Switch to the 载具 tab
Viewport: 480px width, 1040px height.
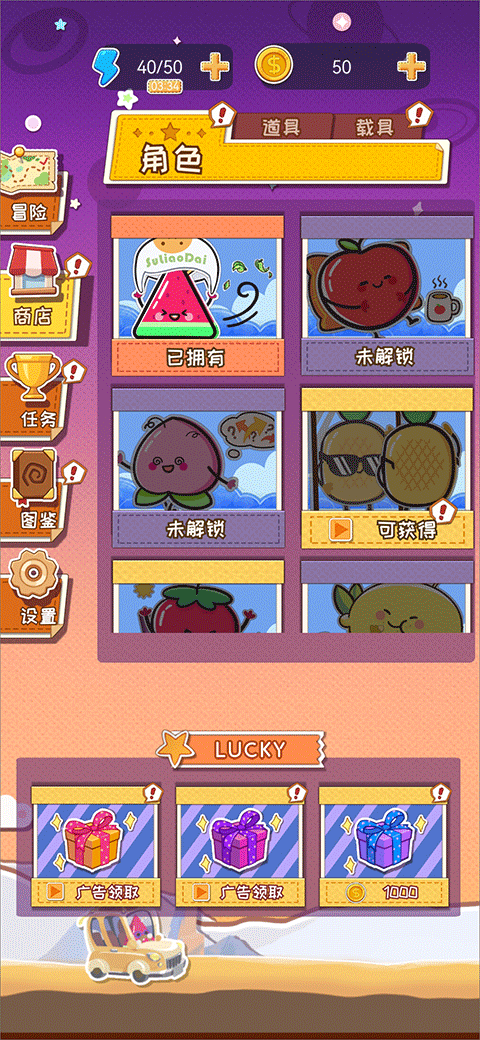click(375, 126)
